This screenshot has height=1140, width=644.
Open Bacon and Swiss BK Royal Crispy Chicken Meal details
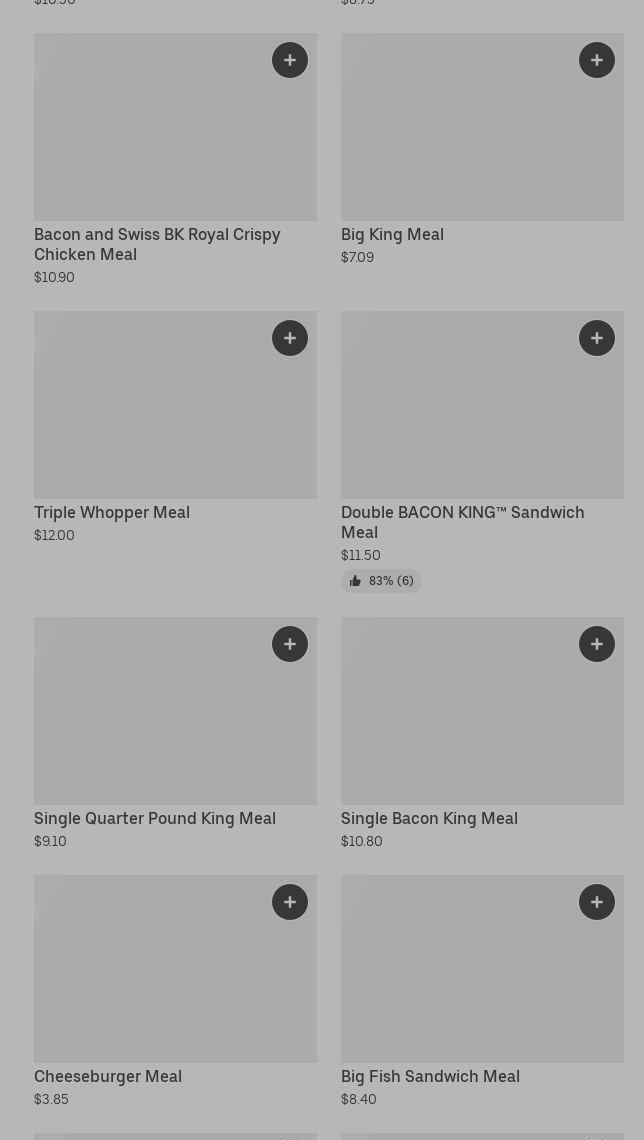pyautogui.click(x=157, y=244)
